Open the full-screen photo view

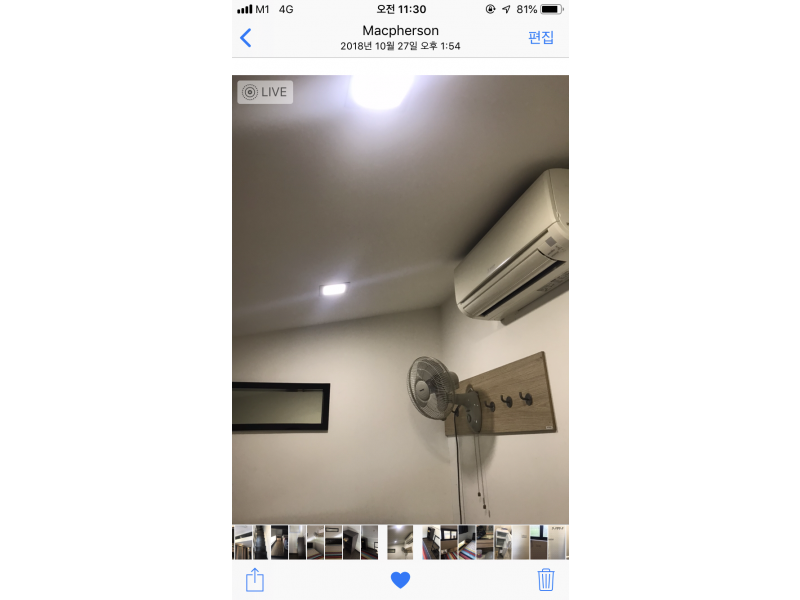(400, 300)
